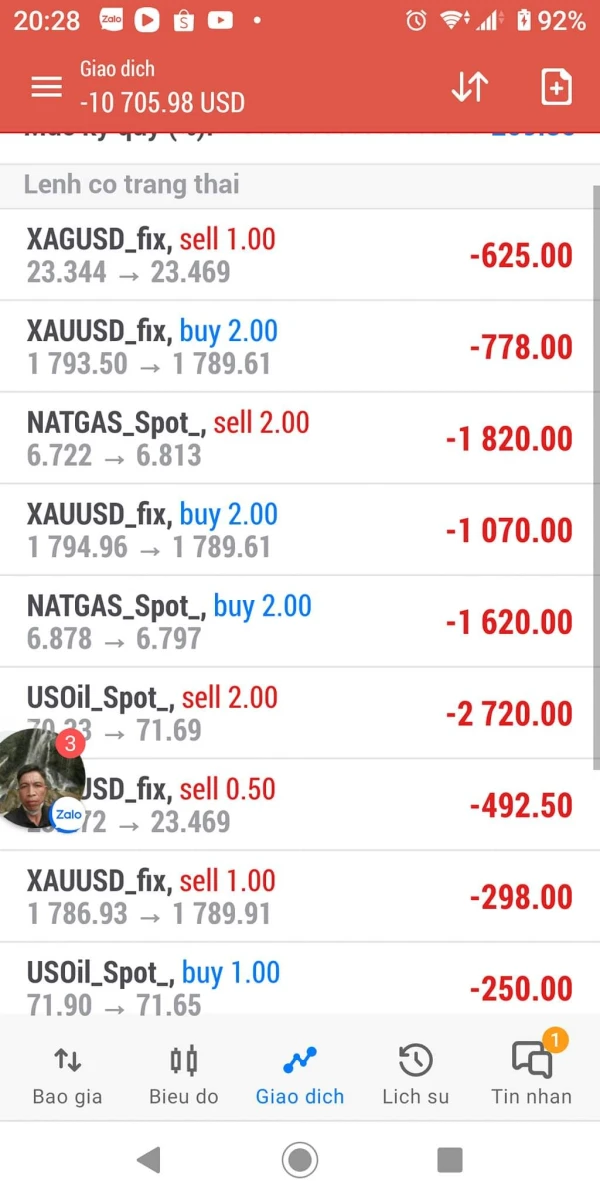Image resolution: width=600 pixels, height=1200 pixels.
Task: Open the hamburger navigation menu
Action: 46,87
